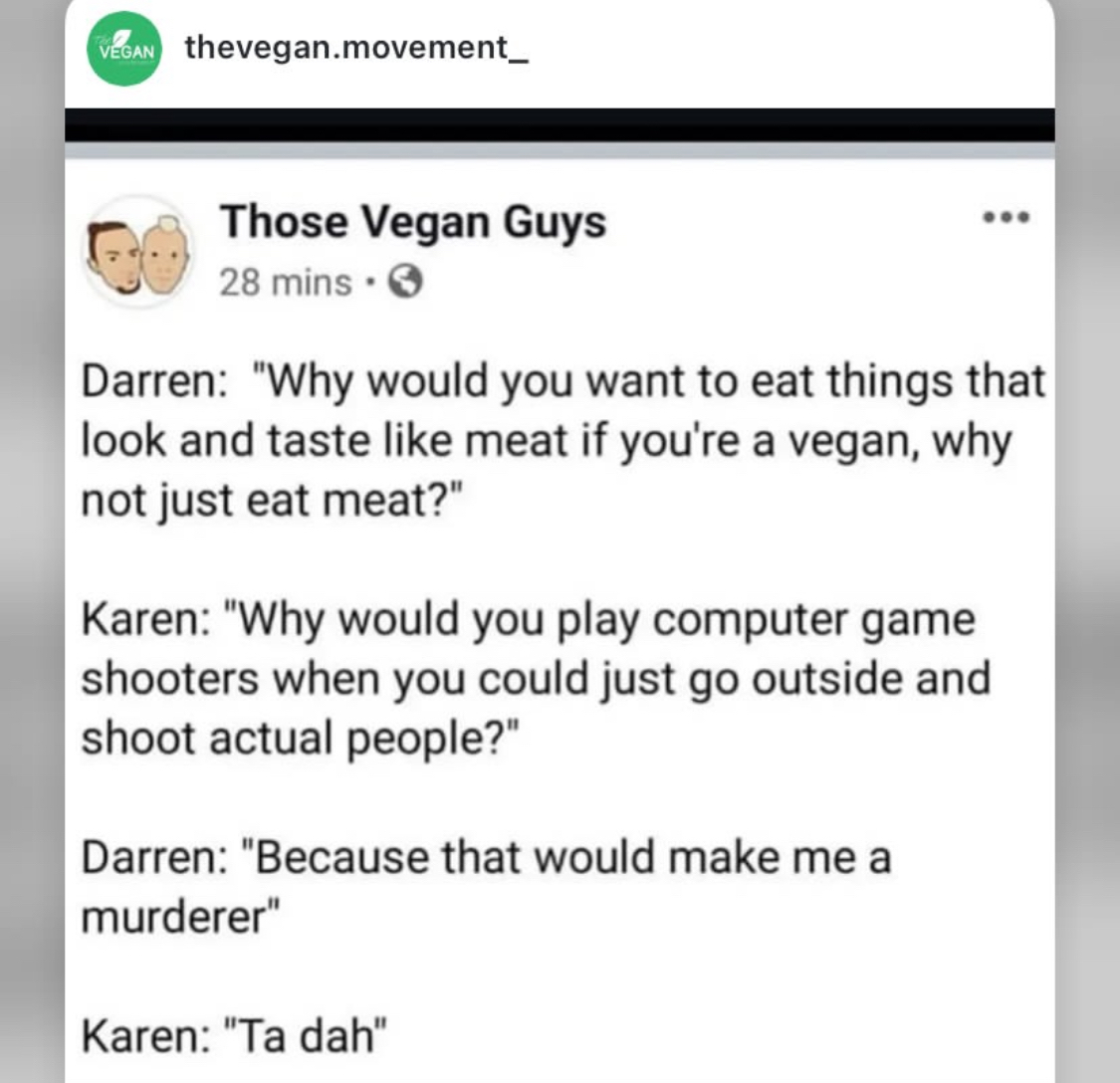Open thevegan.movement_ profile via its username
The height and width of the screenshot is (1083, 1120).
pyautogui.click(x=355, y=48)
